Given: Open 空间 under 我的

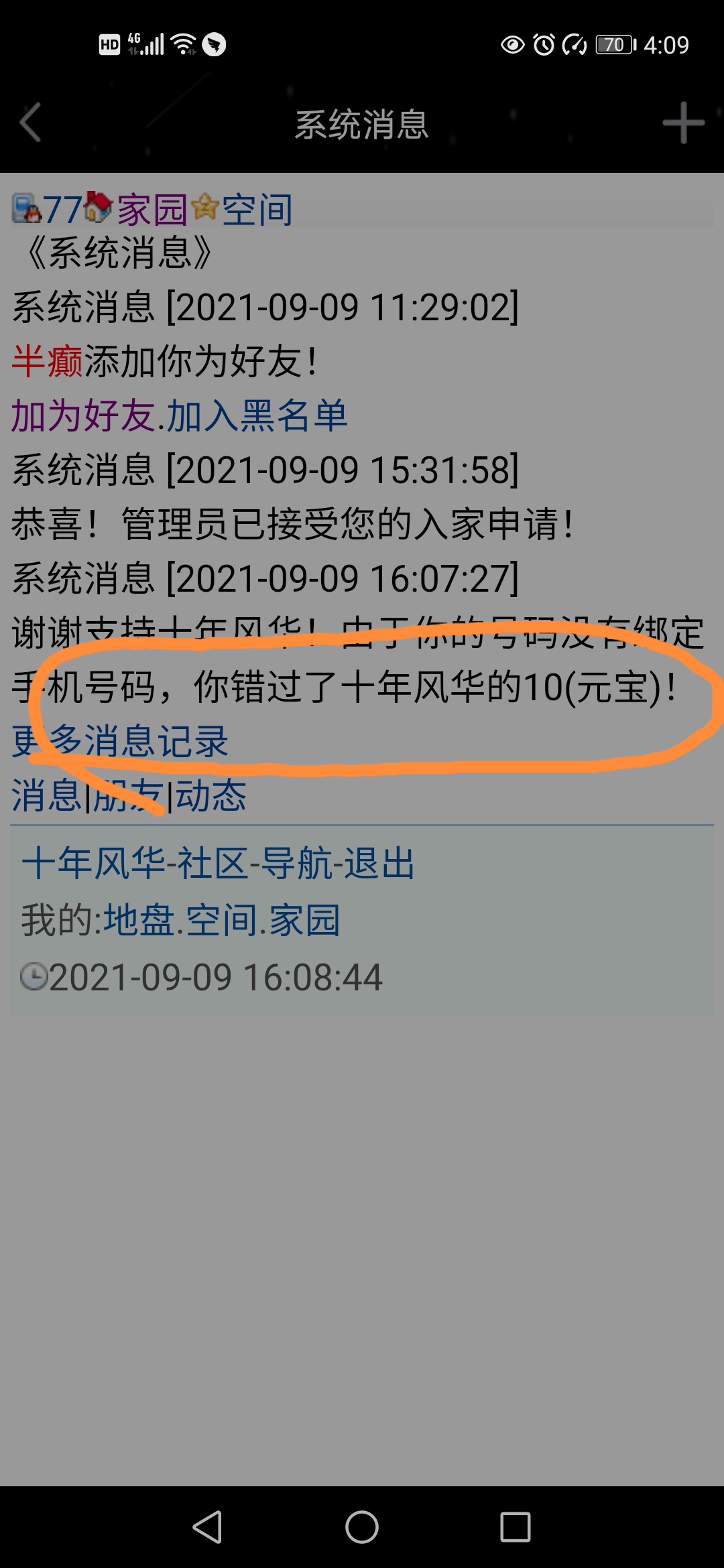Looking at the screenshot, I should (221, 920).
